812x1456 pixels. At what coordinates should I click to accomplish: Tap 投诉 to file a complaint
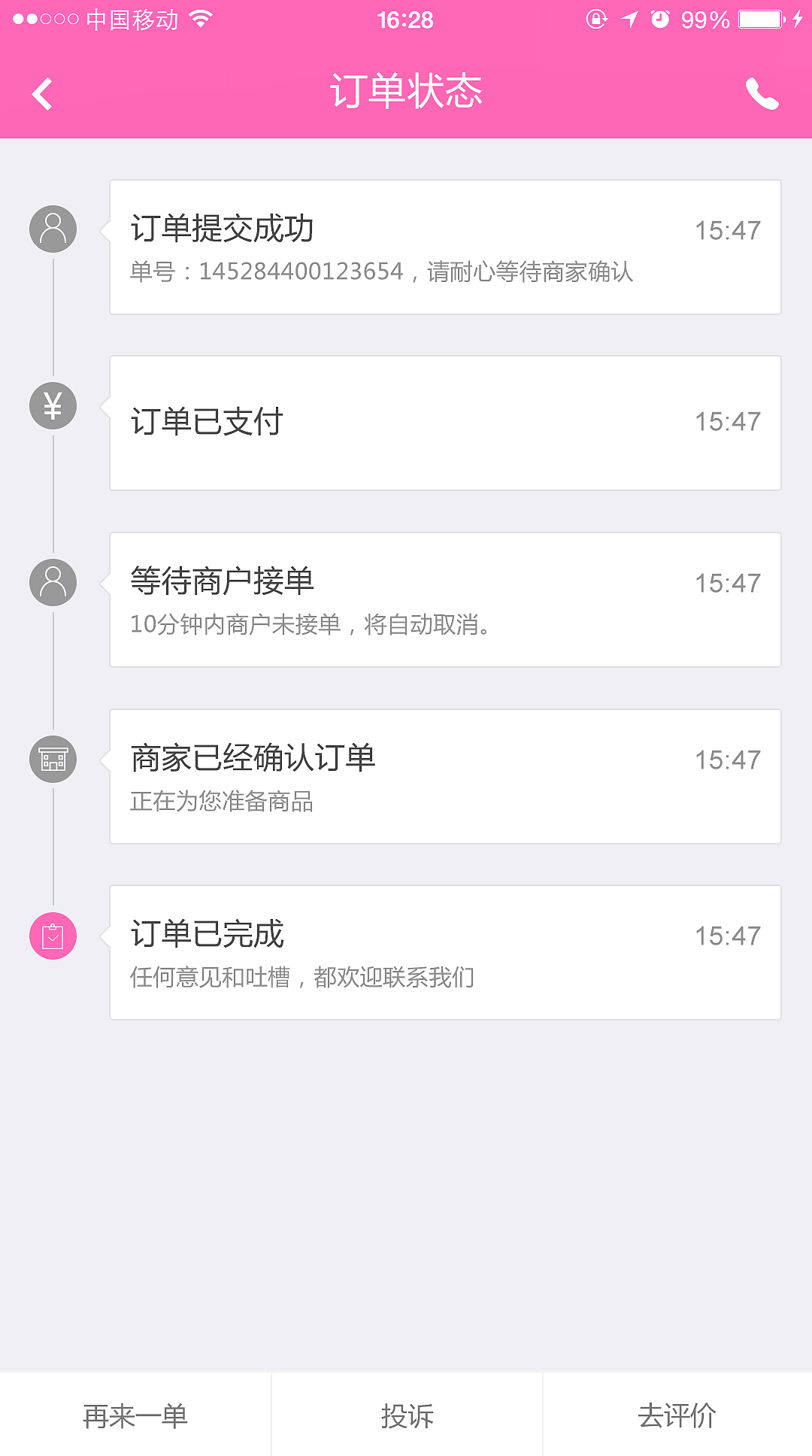click(406, 1412)
